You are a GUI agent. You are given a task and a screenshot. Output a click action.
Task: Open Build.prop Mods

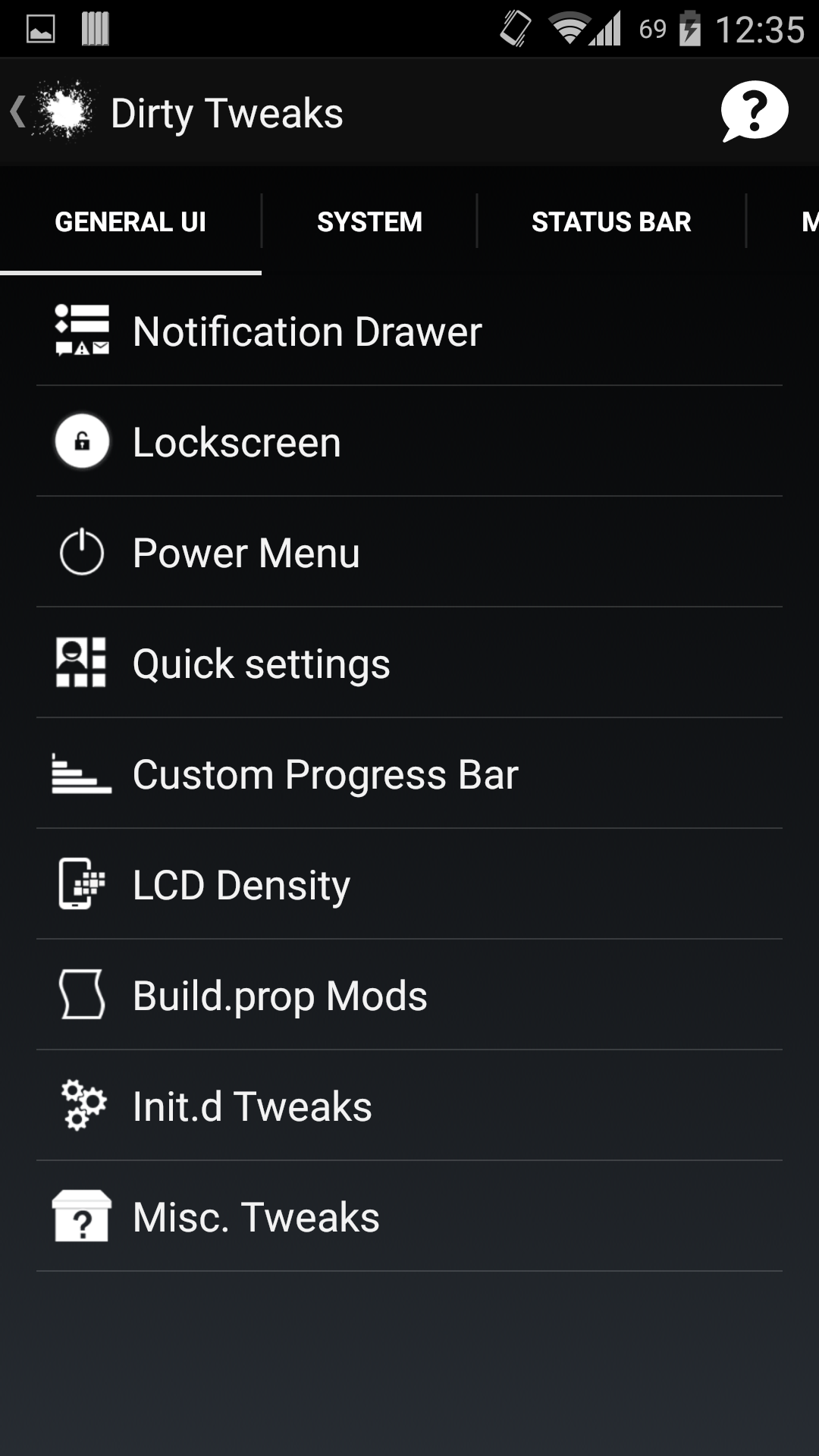pyautogui.click(x=279, y=996)
